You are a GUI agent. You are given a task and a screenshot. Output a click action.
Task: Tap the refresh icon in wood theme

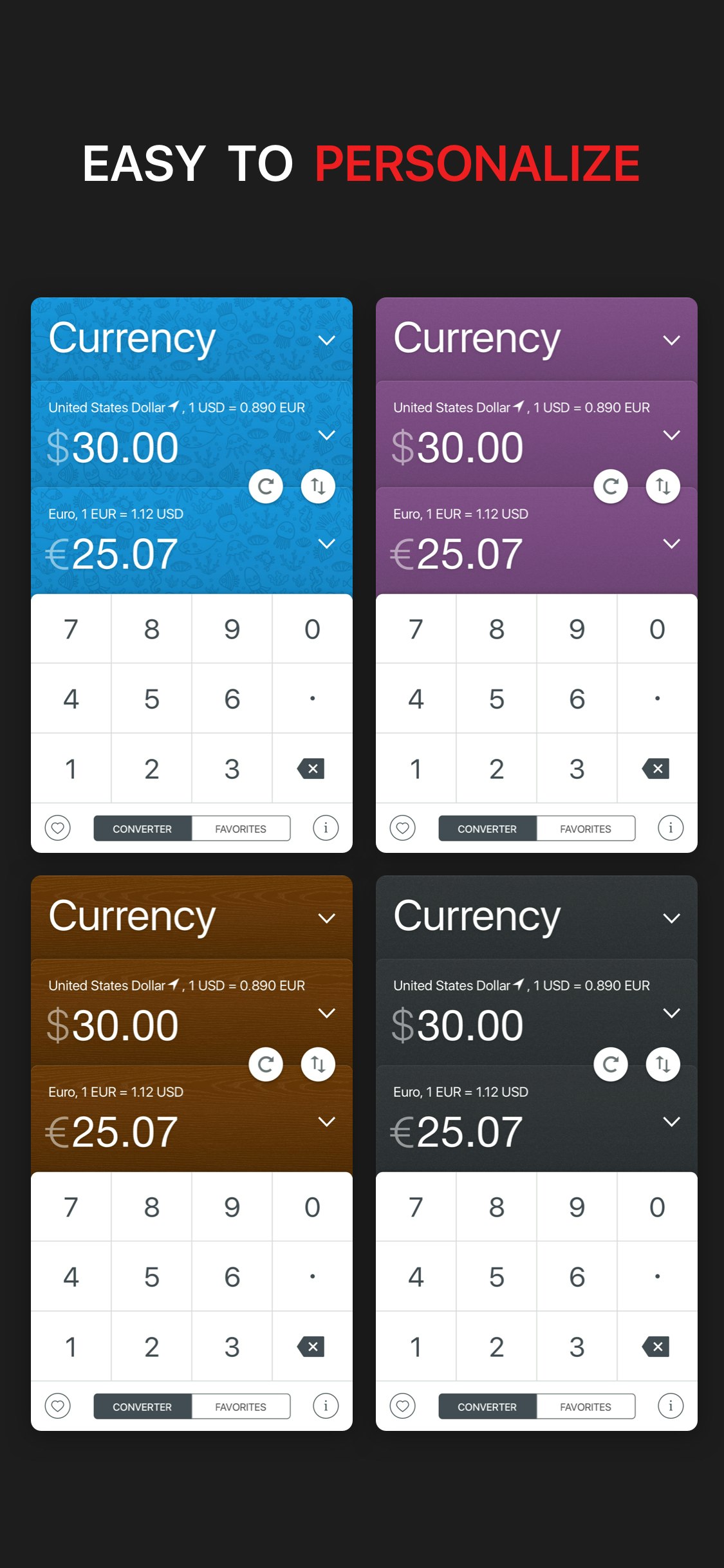click(x=266, y=1065)
